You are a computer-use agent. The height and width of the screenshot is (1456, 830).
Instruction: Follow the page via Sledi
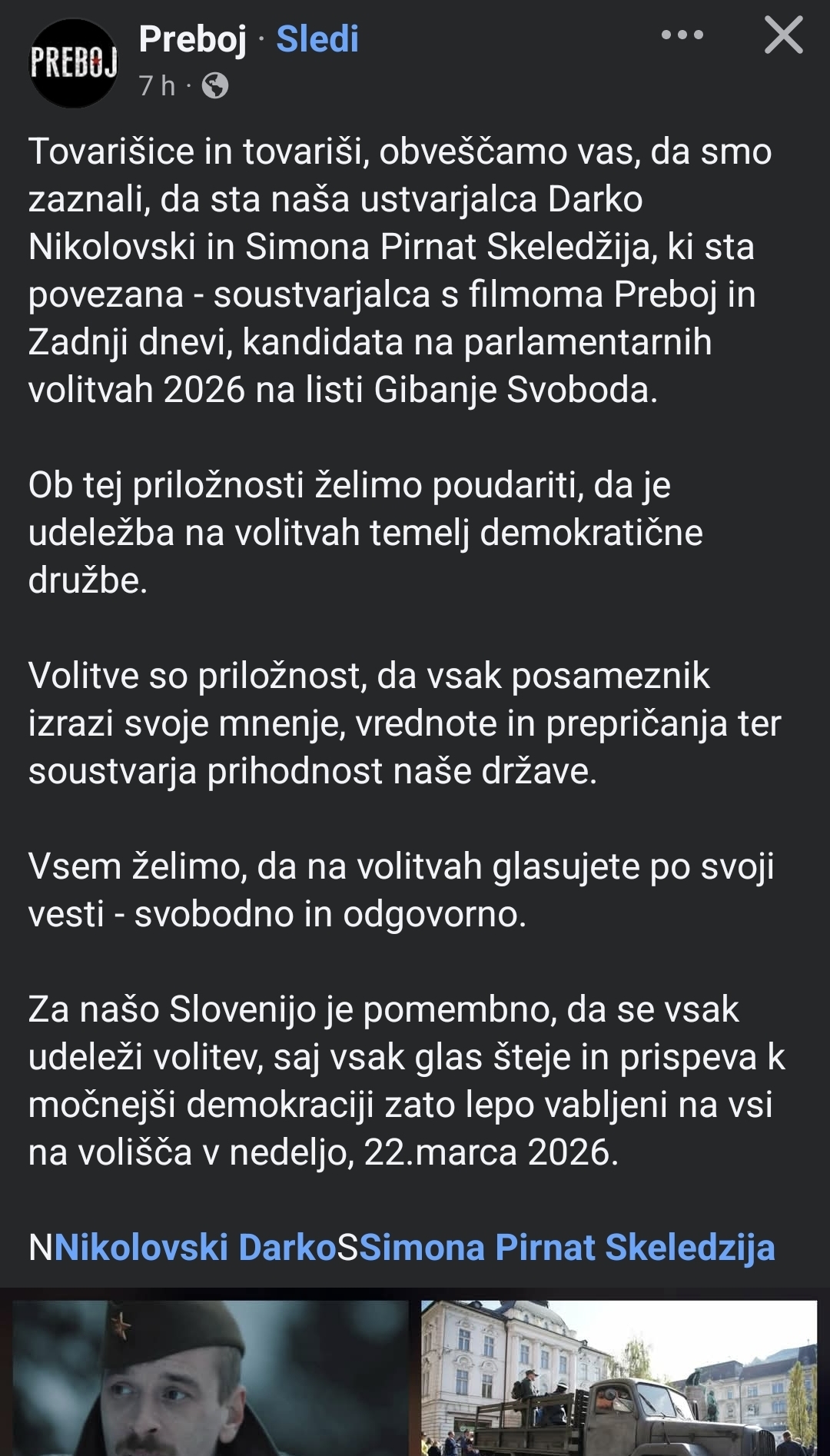[317, 39]
